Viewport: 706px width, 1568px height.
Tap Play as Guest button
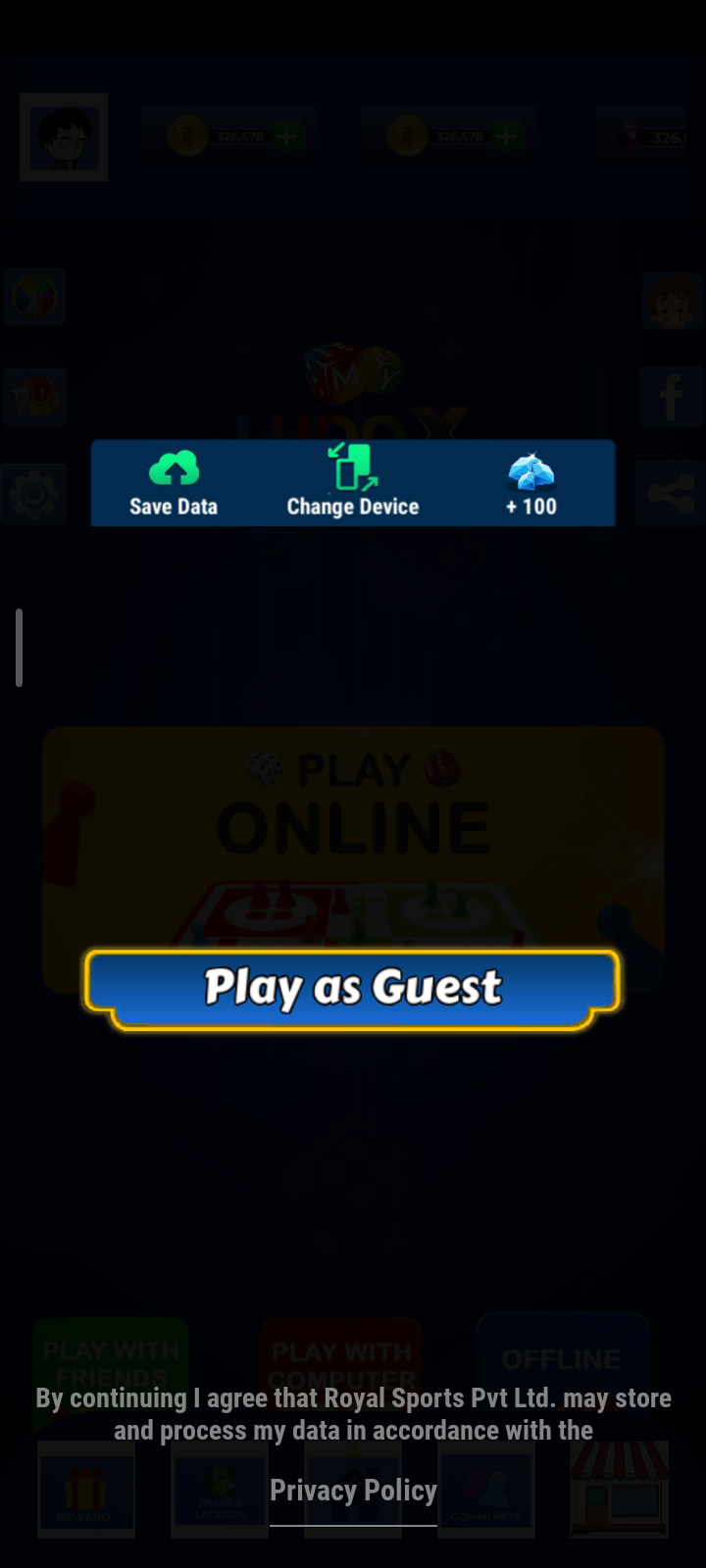tap(352, 988)
